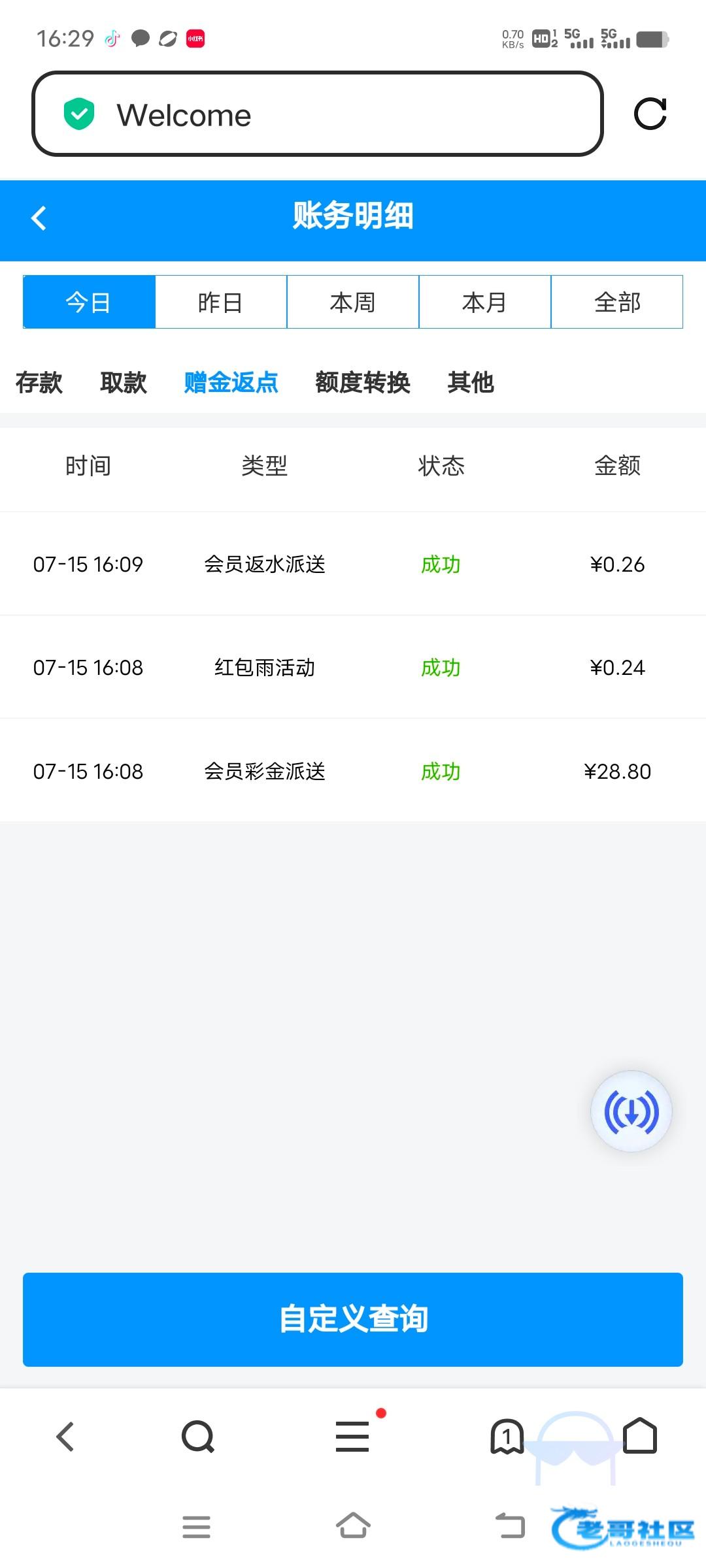Switch to the 额度转换 category
Screen dimensions: 706x1568
coord(363,382)
